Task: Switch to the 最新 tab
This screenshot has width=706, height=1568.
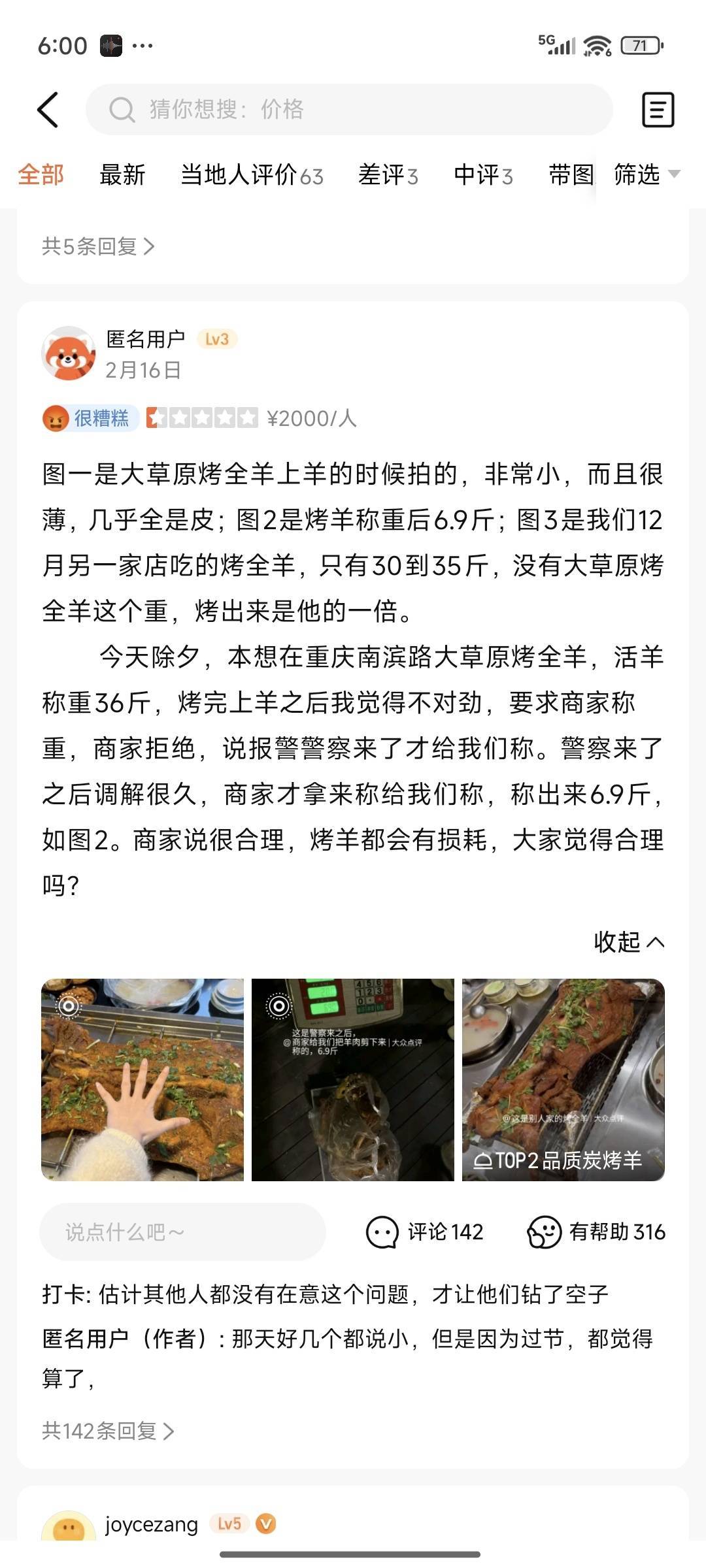Action: (x=122, y=175)
